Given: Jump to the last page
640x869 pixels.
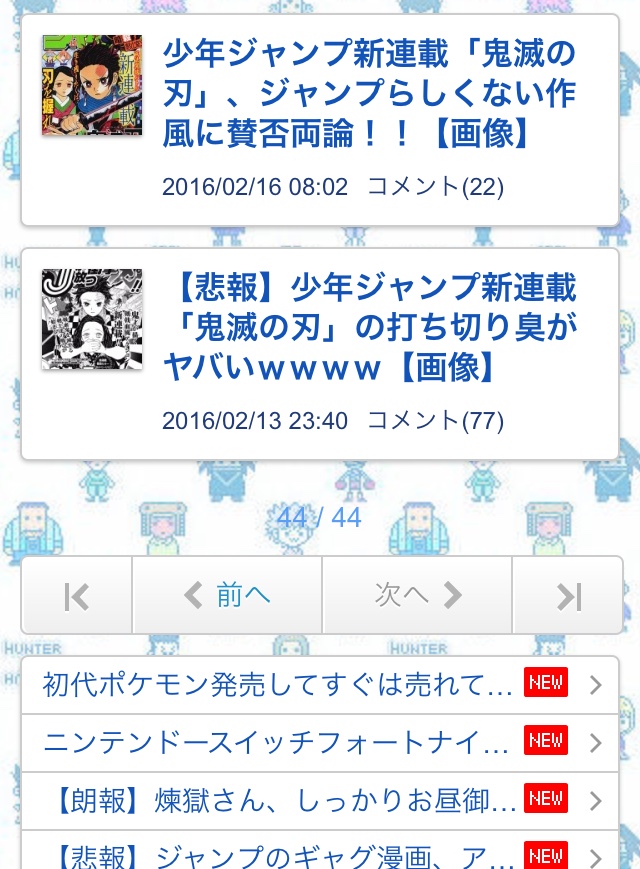Looking at the screenshot, I should tap(568, 595).
